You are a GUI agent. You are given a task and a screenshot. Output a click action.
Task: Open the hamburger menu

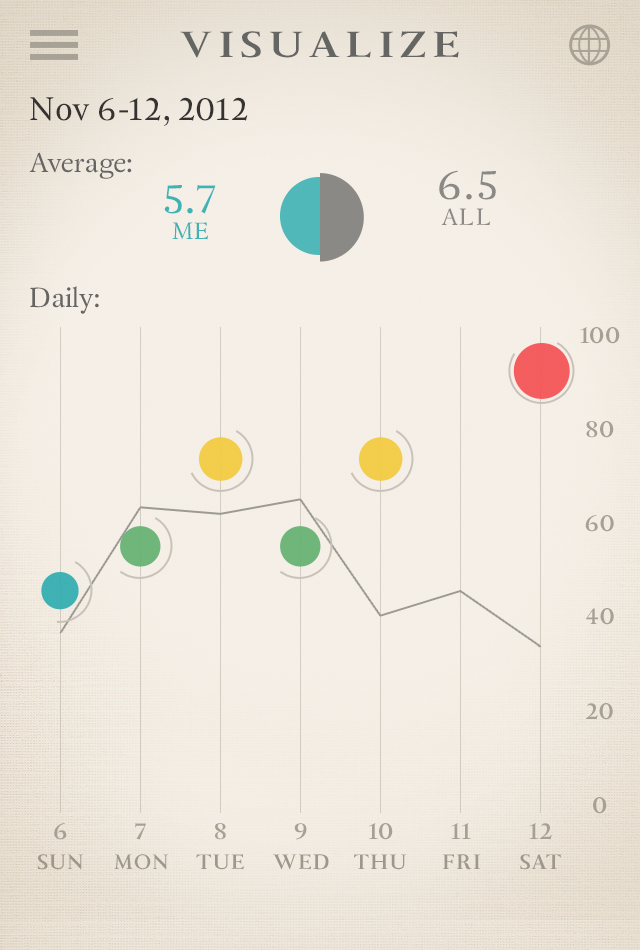(x=54, y=45)
